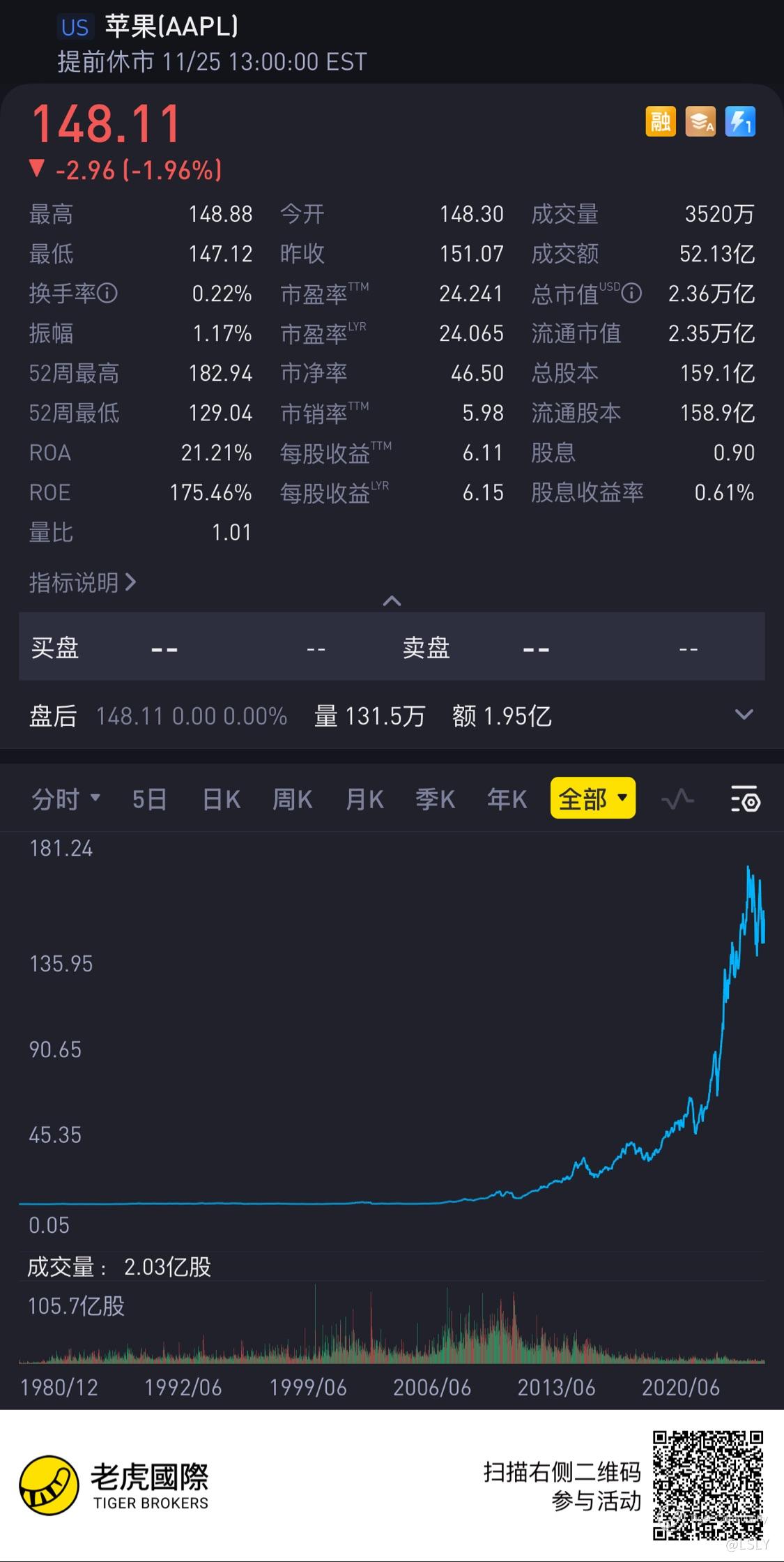Switch chart to 5日 view

point(149,799)
